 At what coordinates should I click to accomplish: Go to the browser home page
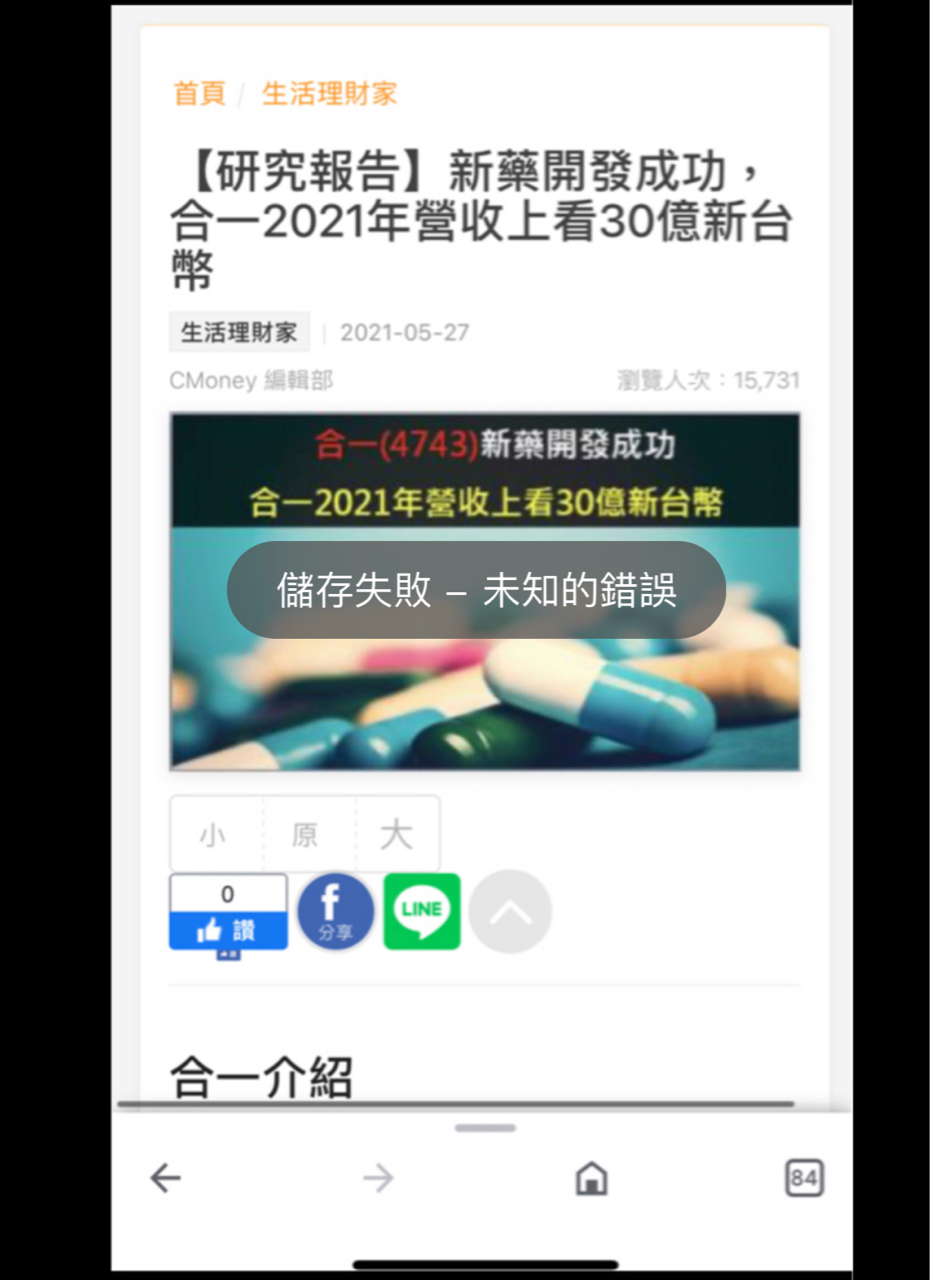[591, 1178]
